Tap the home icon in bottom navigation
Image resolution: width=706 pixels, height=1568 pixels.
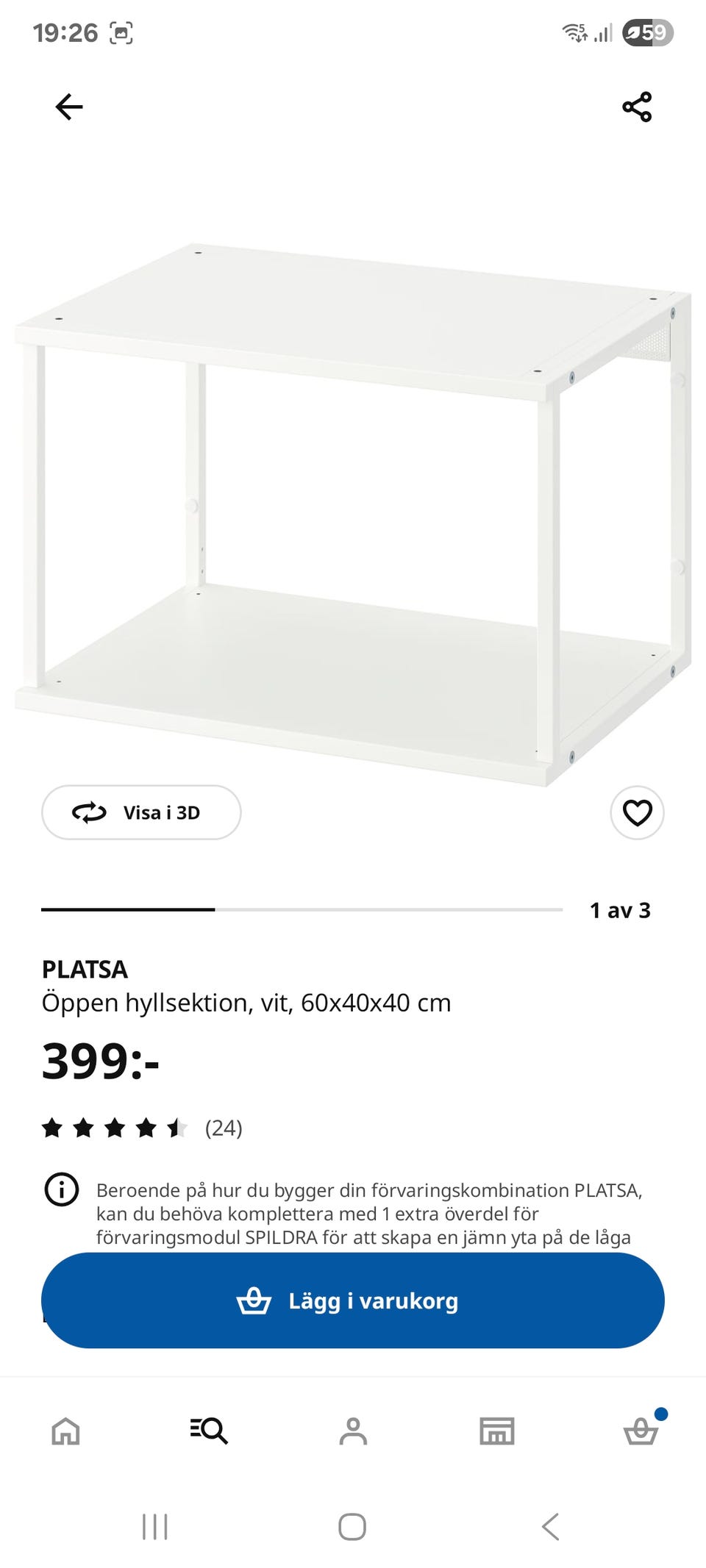click(x=65, y=1430)
